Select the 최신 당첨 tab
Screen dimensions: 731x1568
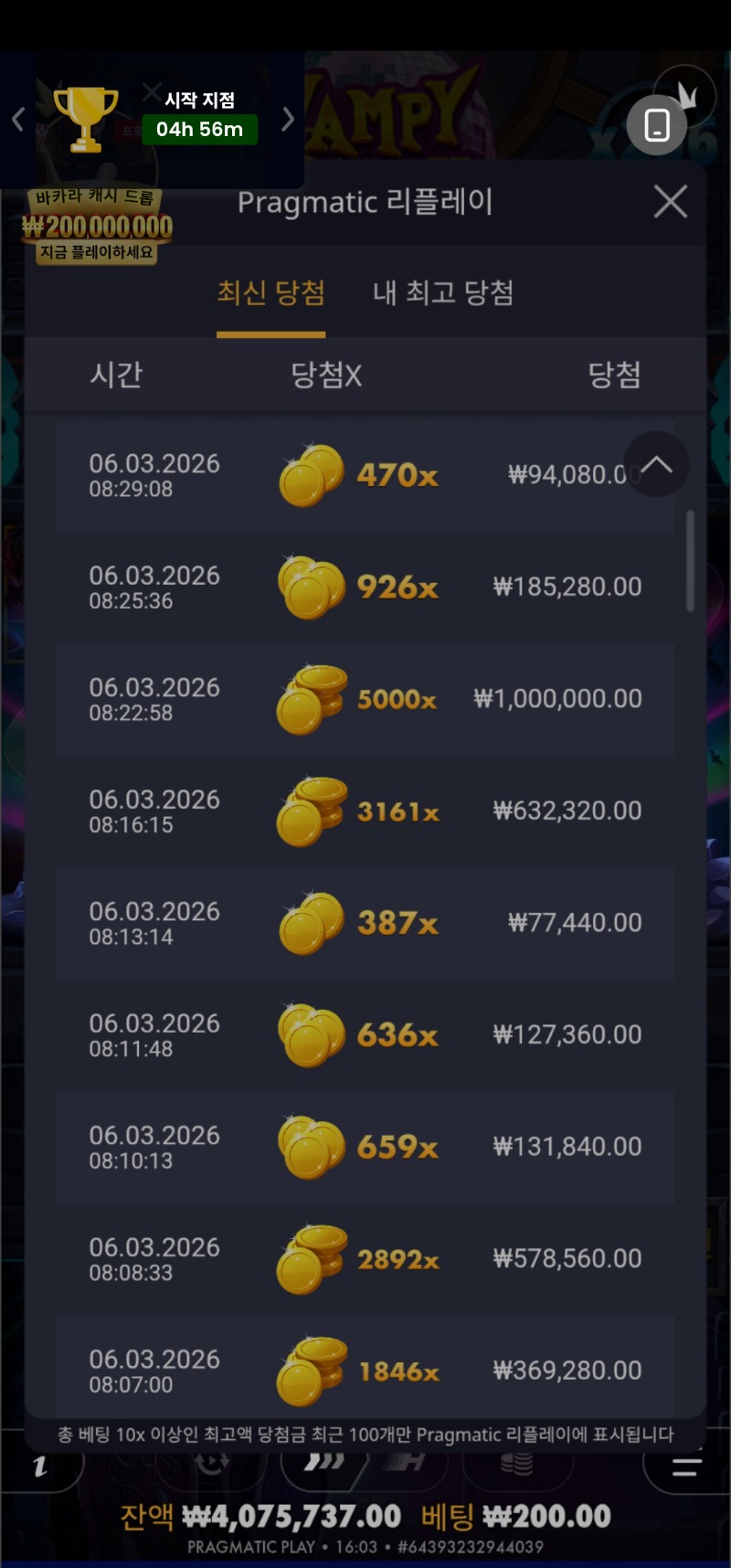(x=270, y=293)
